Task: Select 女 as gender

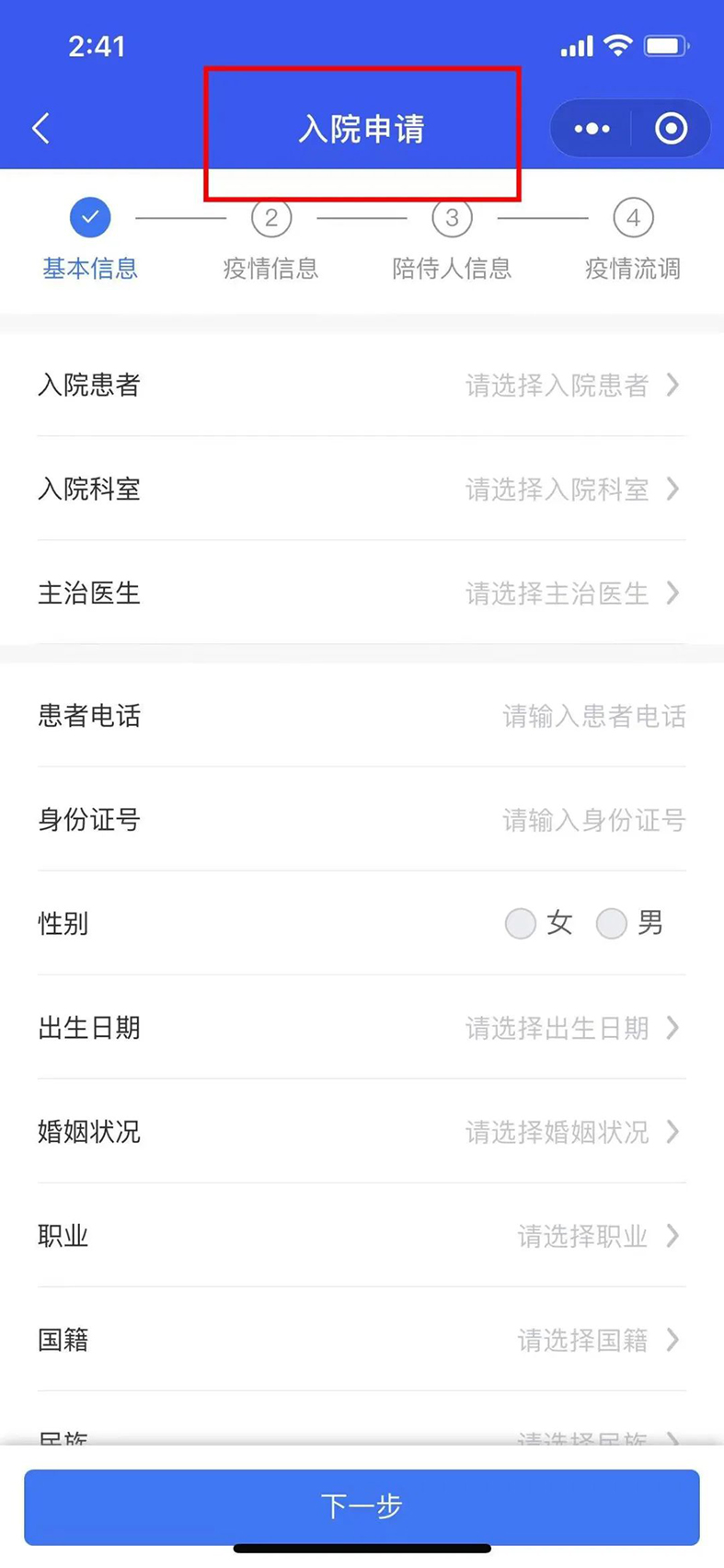Action: click(522, 923)
